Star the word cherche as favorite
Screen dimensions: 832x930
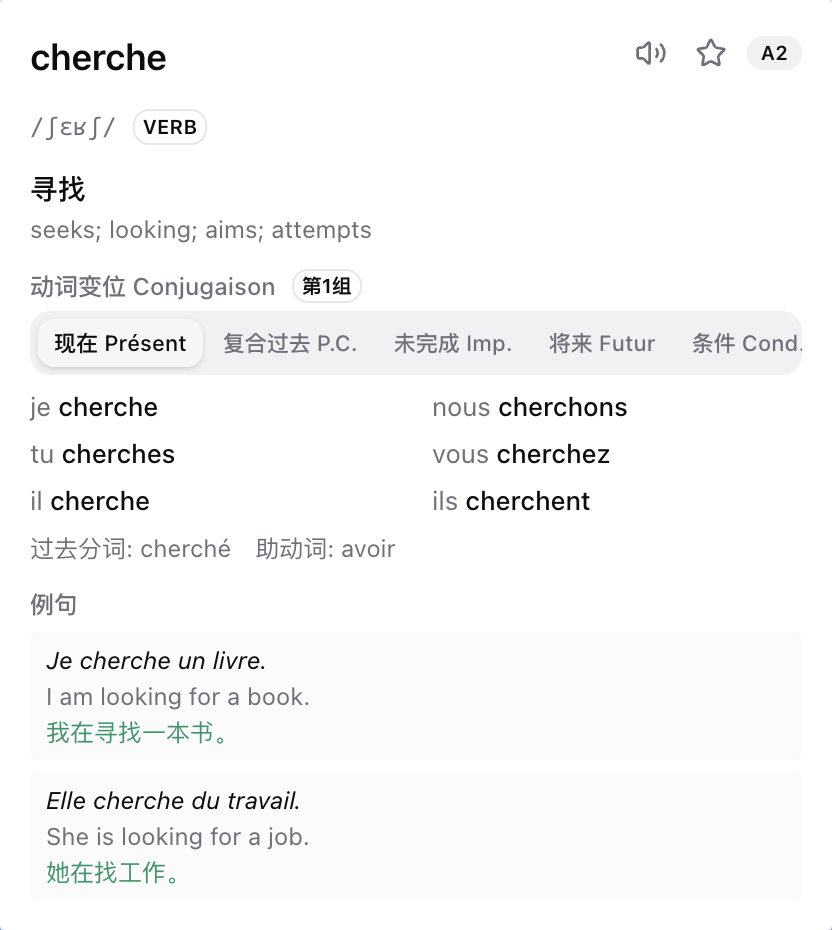click(x=711, y=54)
